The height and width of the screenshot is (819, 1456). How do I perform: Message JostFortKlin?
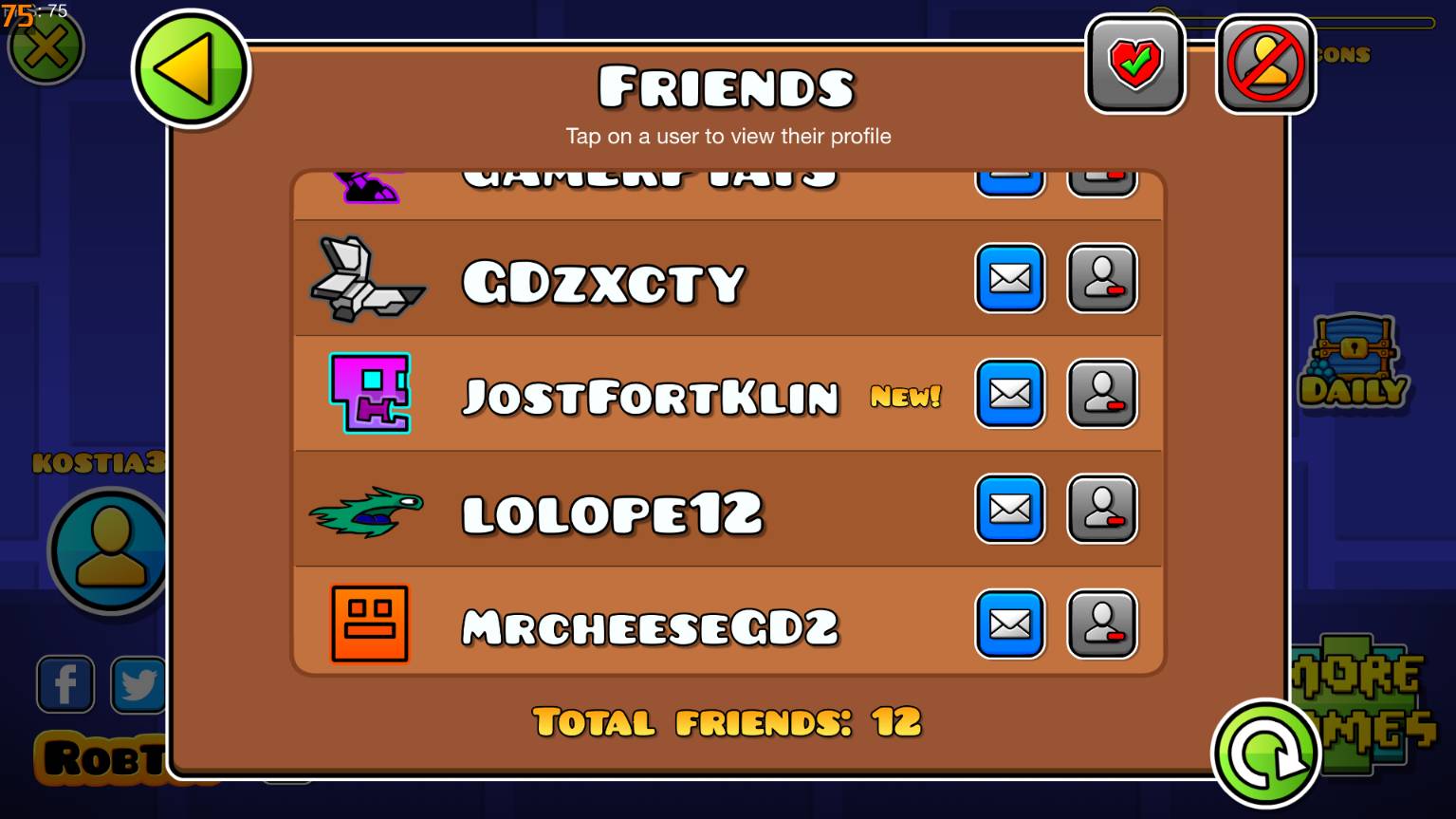[x=1010, y=394]
